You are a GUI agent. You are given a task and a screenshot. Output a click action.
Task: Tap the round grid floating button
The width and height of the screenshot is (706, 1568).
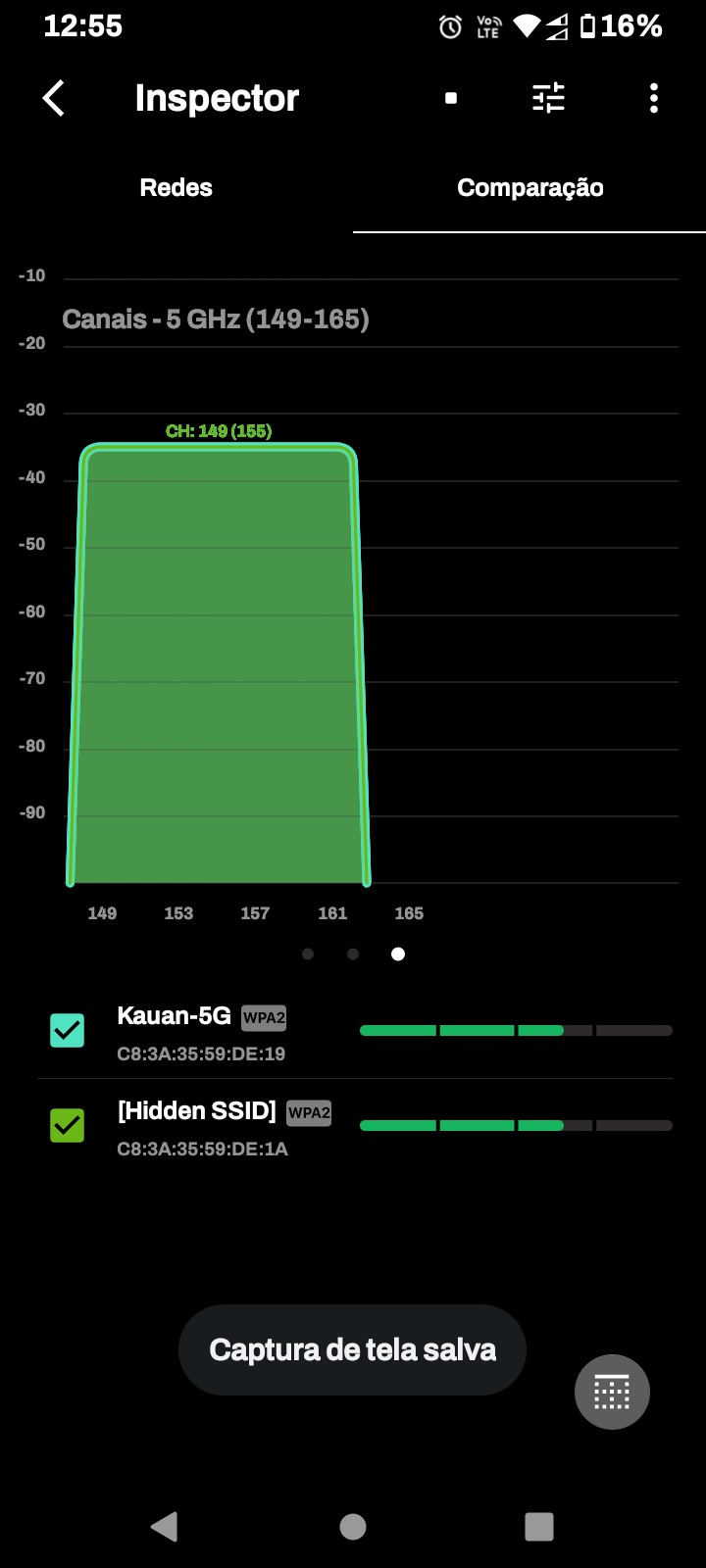[x=612, y=1392]
